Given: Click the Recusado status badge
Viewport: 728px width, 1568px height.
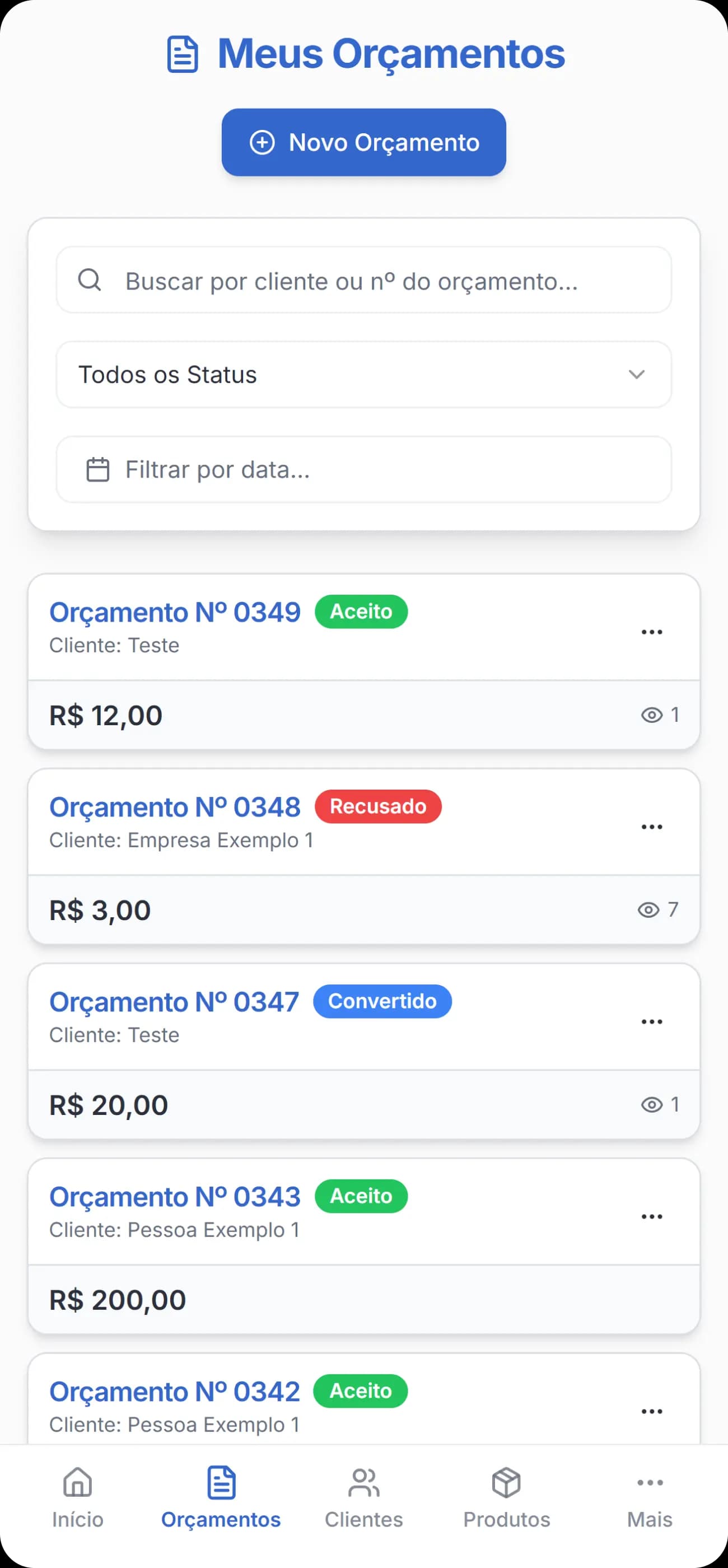Looking at the screenshot, I should pyautogui.click(x=377, y=806).
